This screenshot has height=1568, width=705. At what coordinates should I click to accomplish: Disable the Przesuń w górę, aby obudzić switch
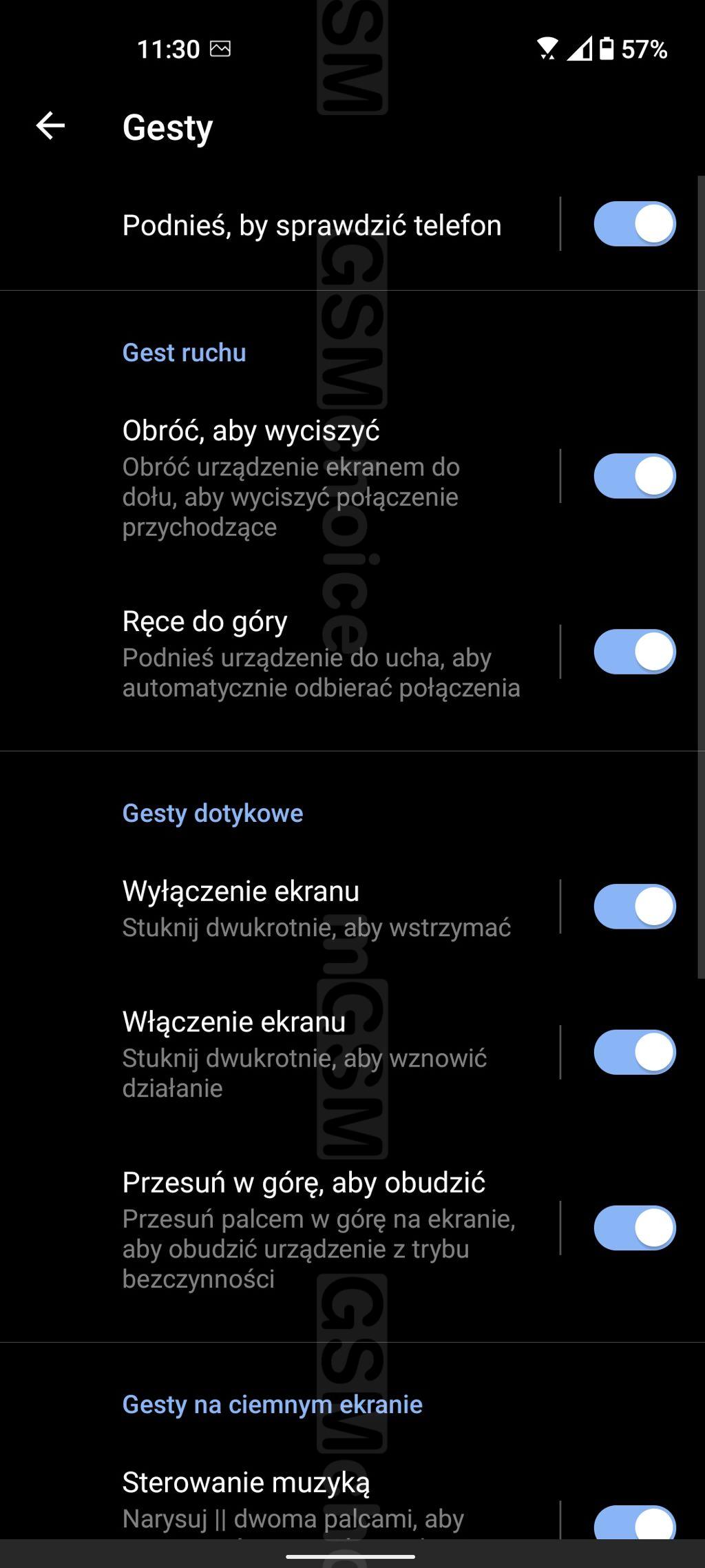pos(635,1228)
